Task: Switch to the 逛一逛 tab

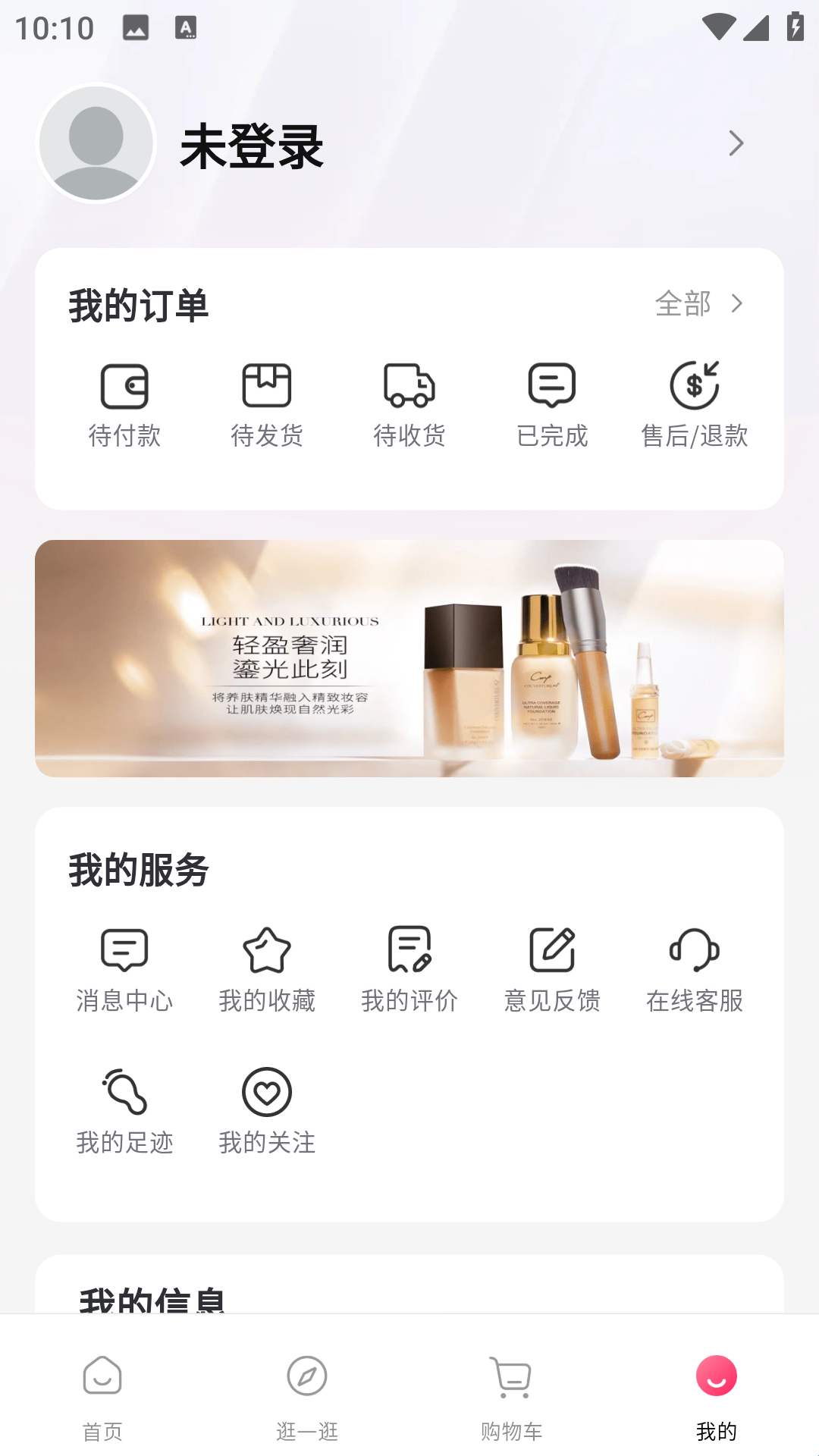Action: point(307,1397)
